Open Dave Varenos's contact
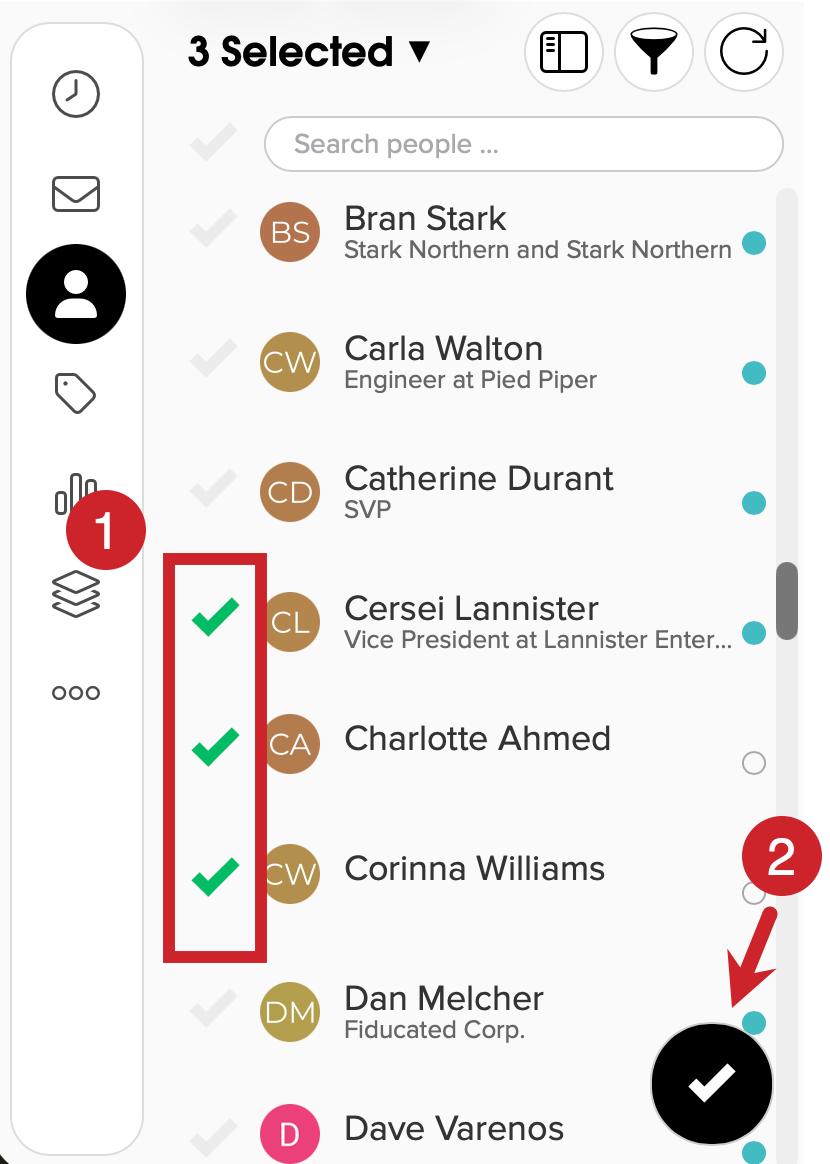 coord(456,1128)
